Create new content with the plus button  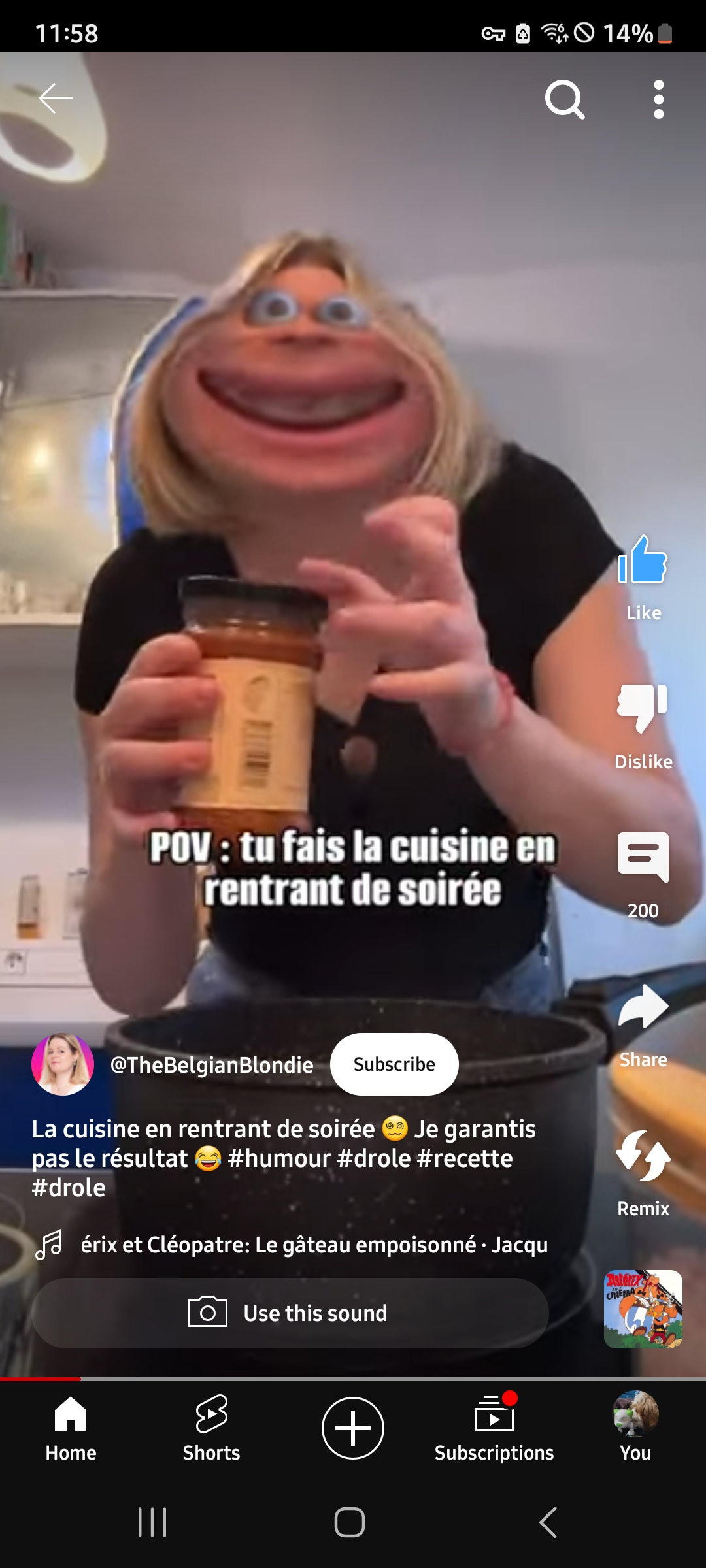tap(353, 1428)
